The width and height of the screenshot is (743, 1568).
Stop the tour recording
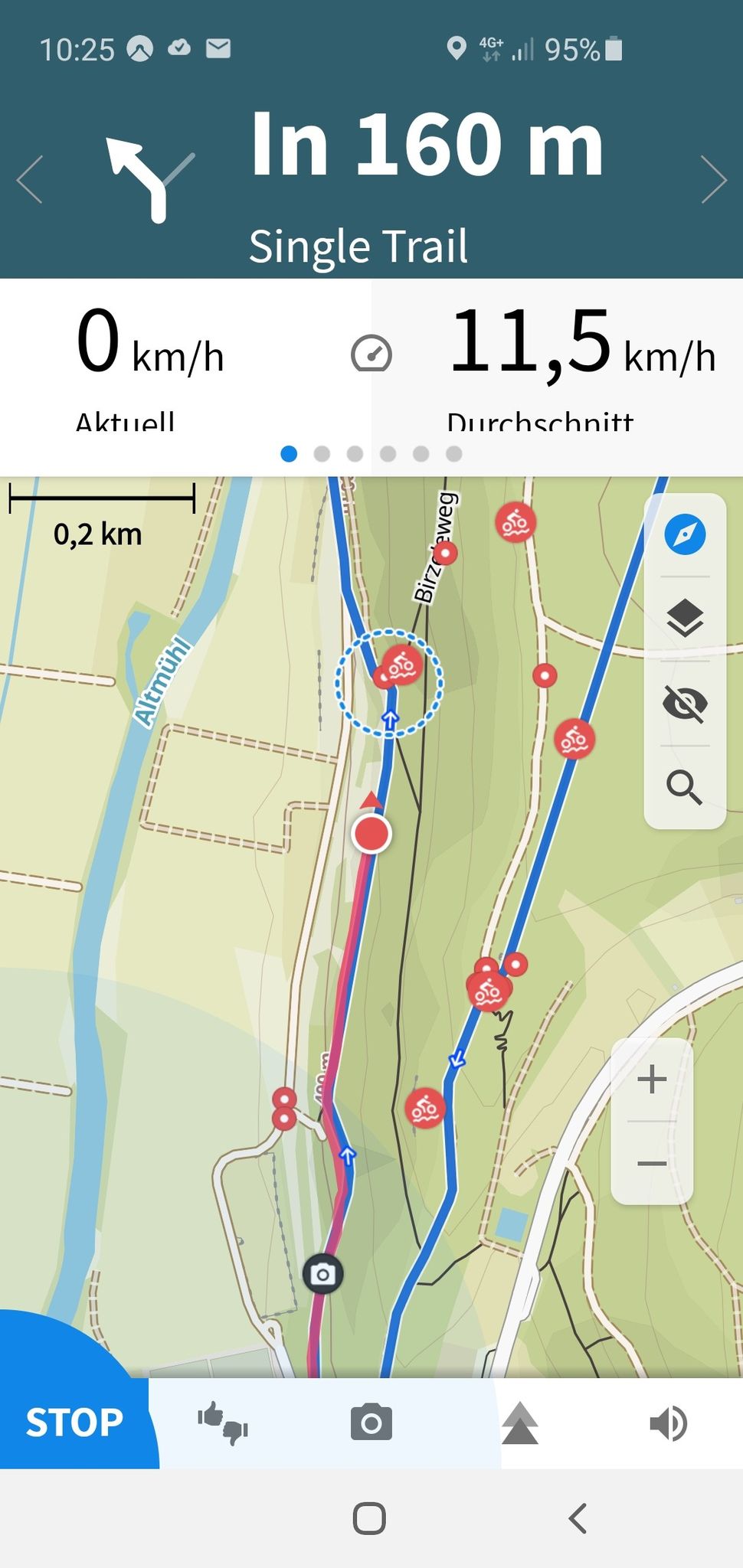pos(74,1423)
